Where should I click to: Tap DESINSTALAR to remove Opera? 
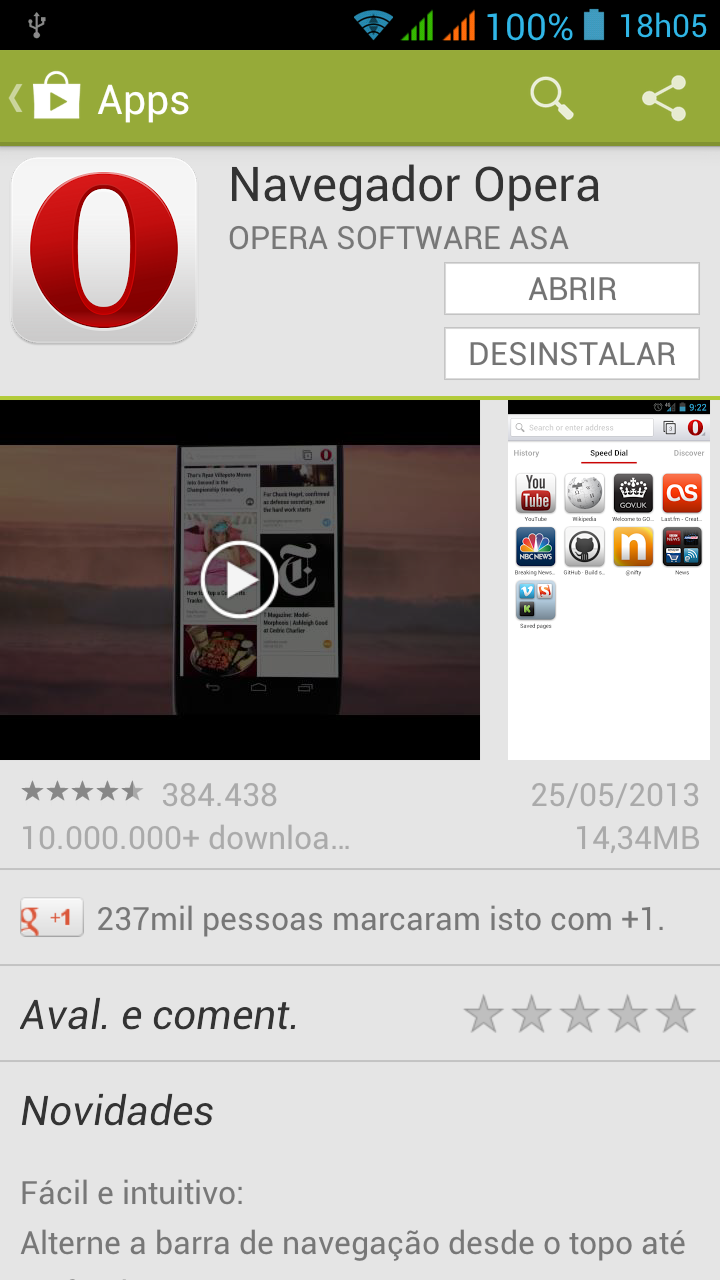tap(572, 354)
